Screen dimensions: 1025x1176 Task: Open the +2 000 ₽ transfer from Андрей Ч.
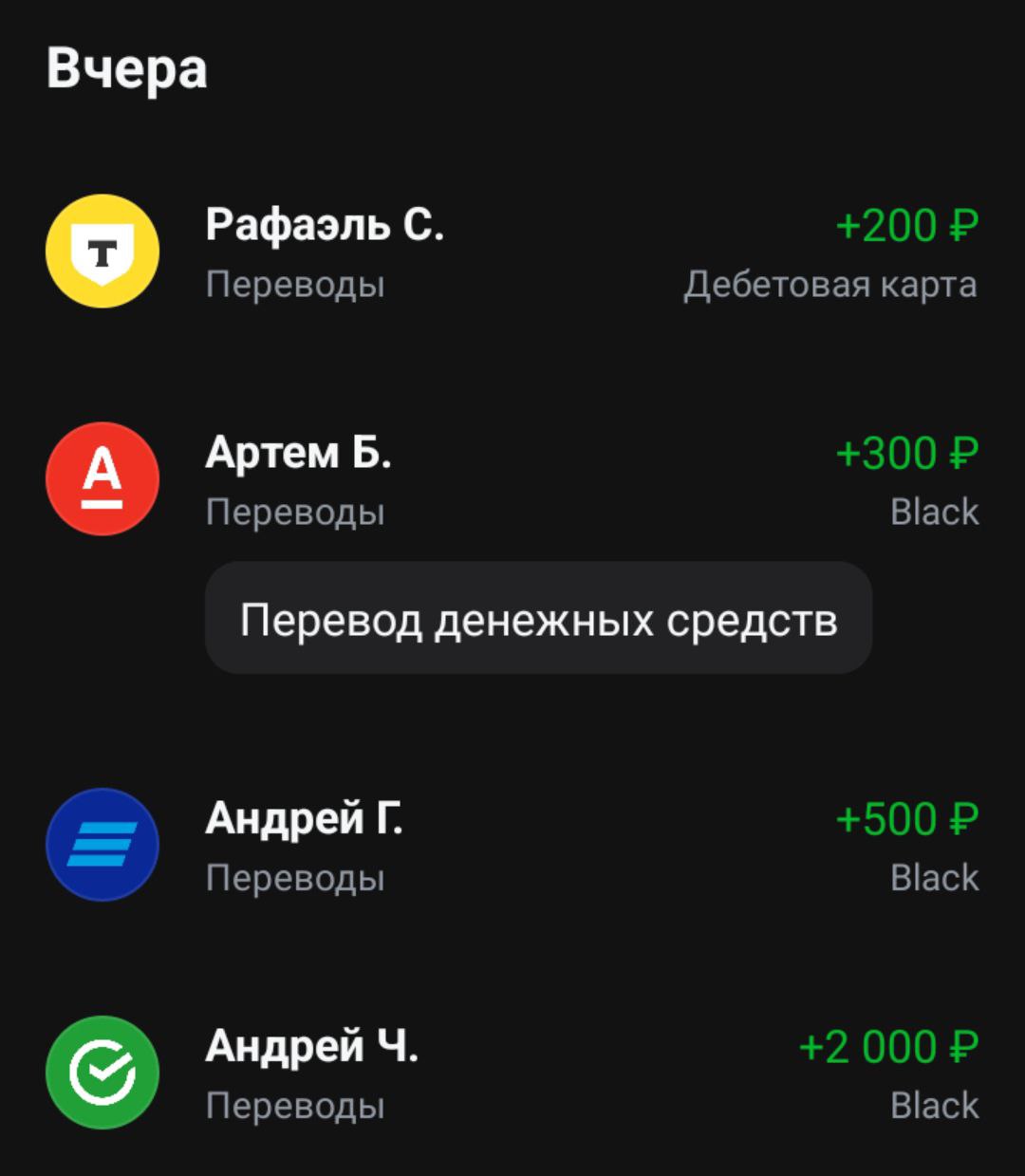coord(512,1073)
